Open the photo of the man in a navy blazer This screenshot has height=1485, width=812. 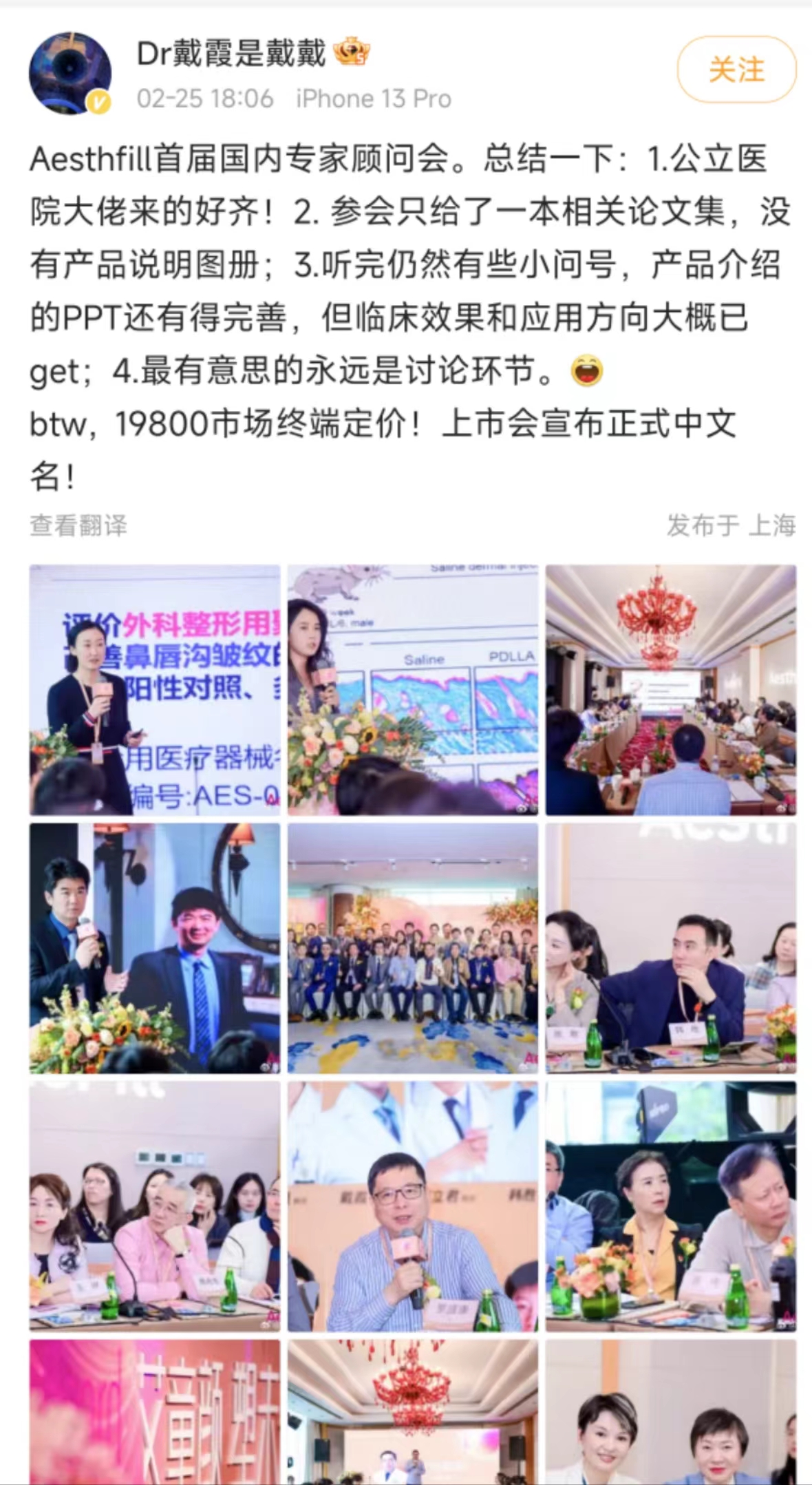[x=671, y=948]
